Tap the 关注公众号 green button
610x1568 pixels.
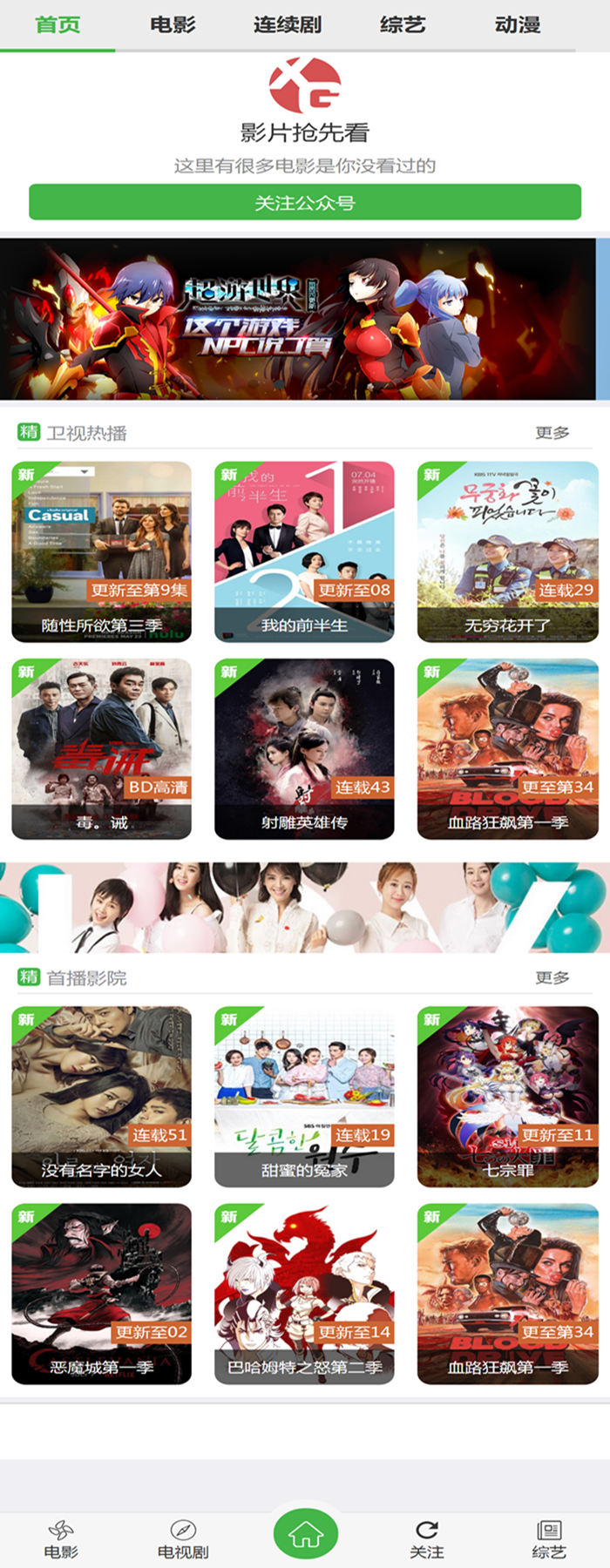coord(305,202)
